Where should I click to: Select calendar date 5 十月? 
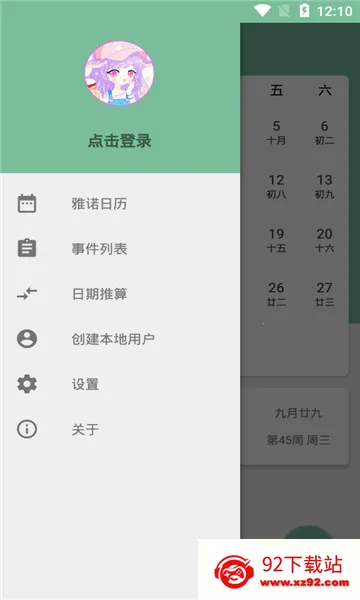click(276, 132)
